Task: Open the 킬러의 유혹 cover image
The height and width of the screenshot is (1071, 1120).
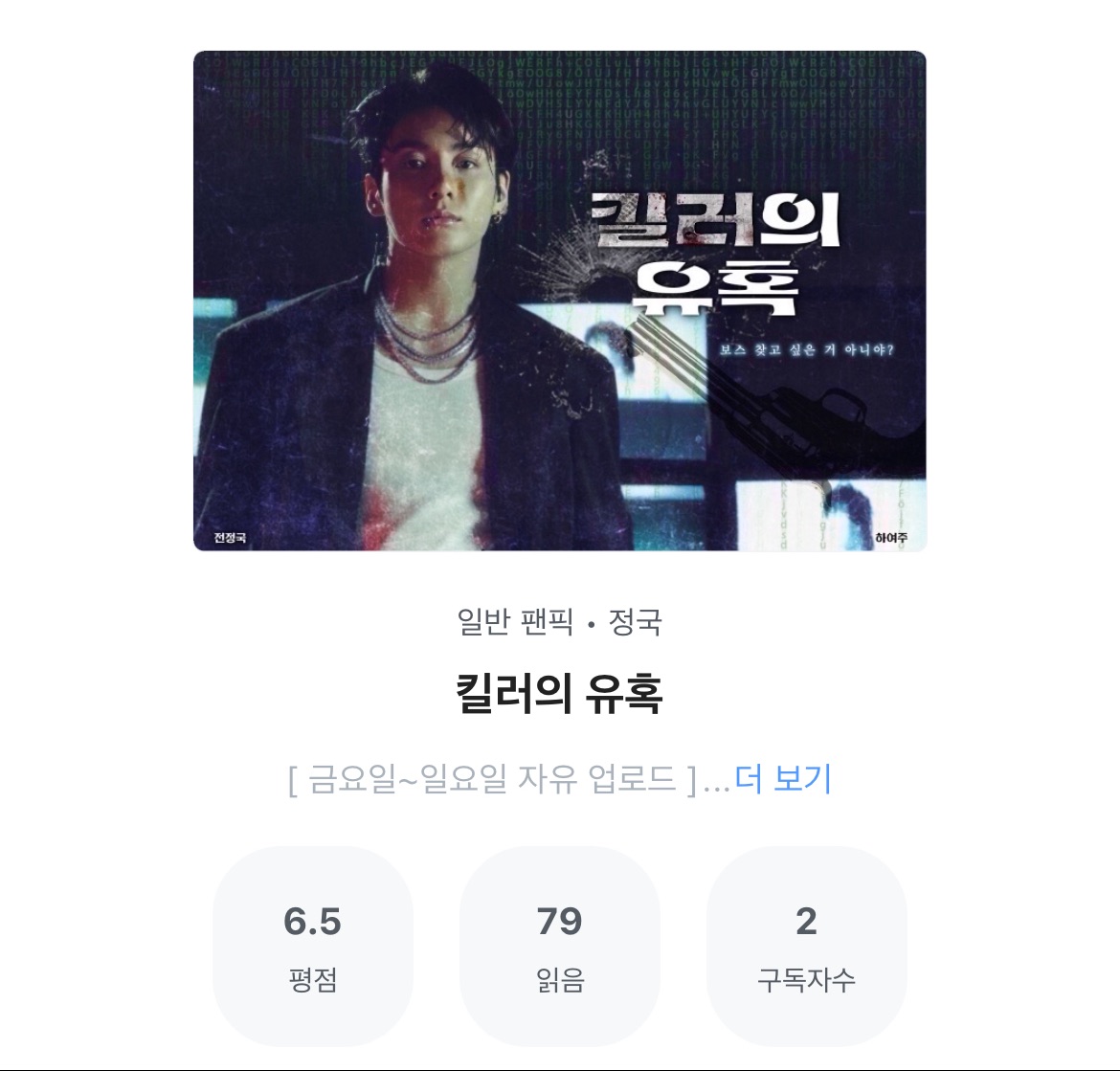Action: click(559, 301)
